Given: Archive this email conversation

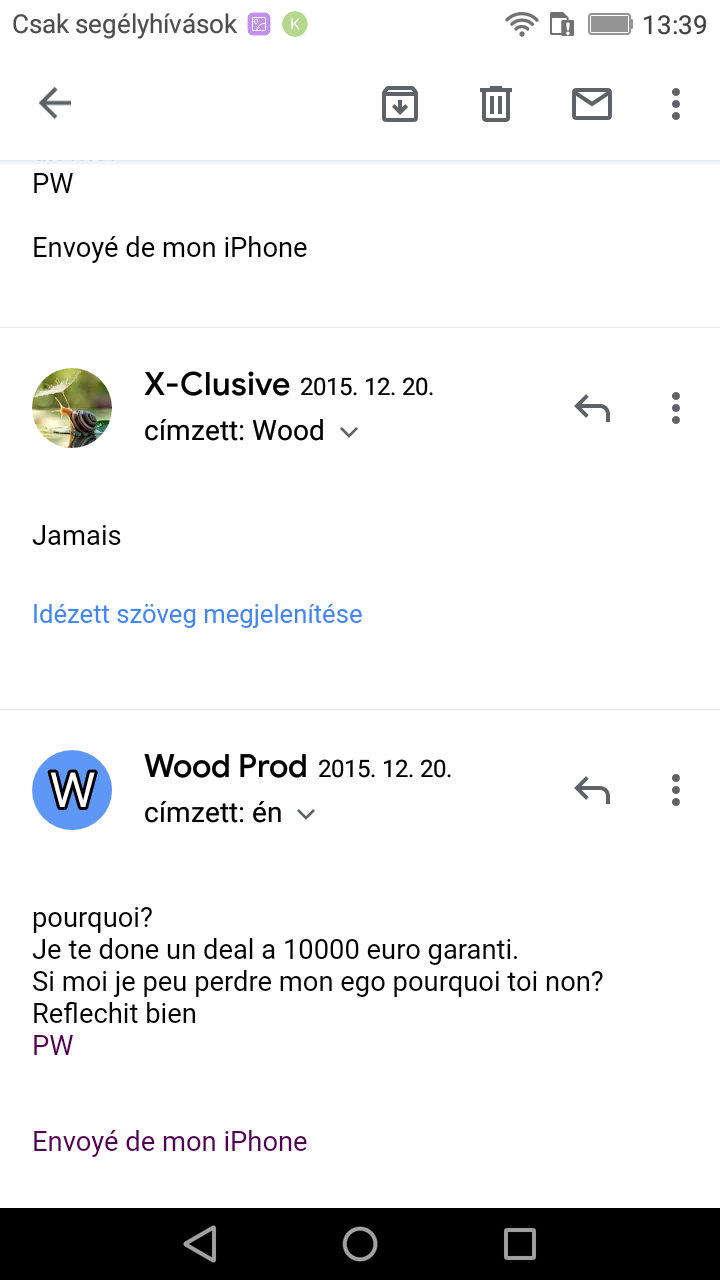Looking at the screenshot, I should pyautogui.click(x=400, y=104).
